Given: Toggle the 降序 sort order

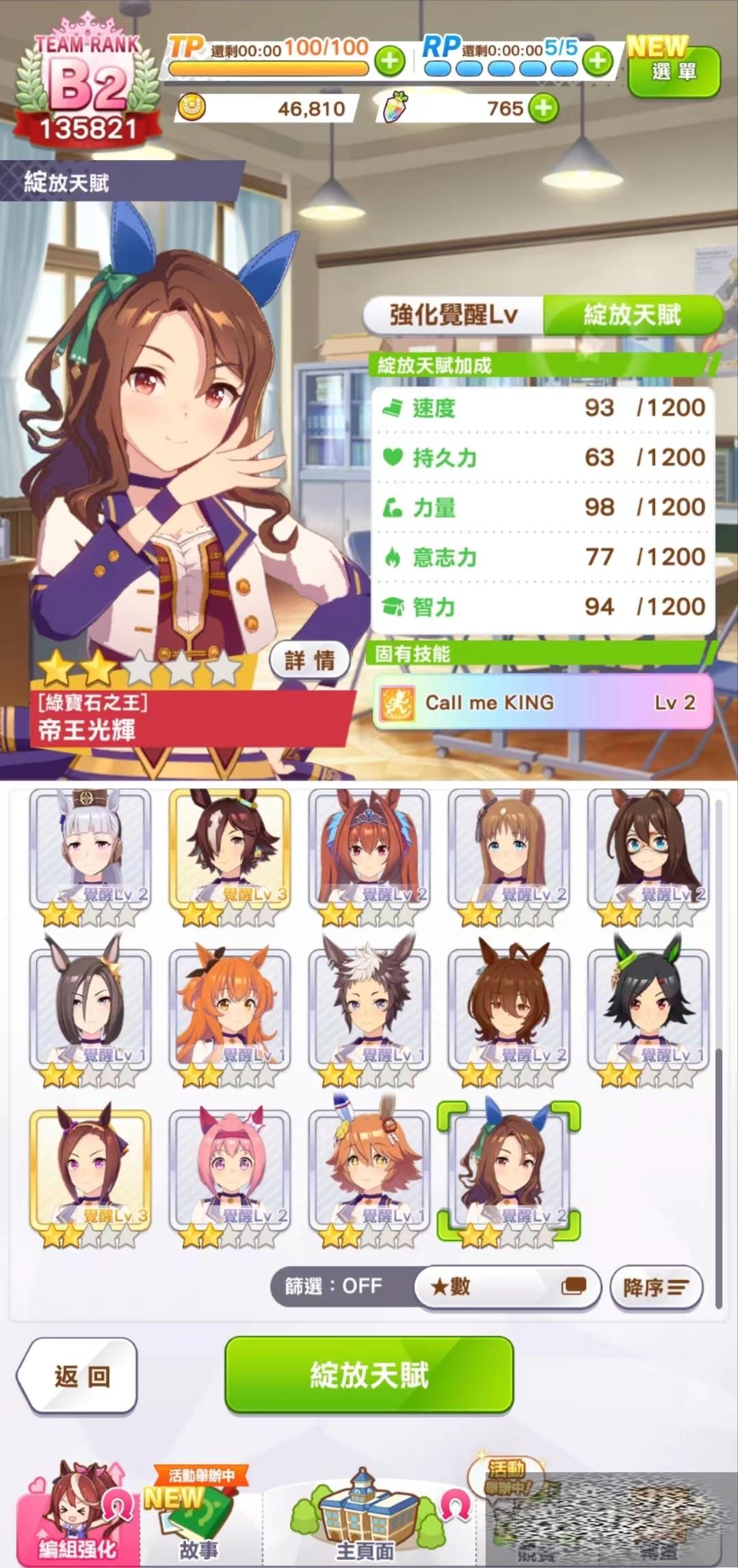Looking at the screenshot, I should 656,1288.
